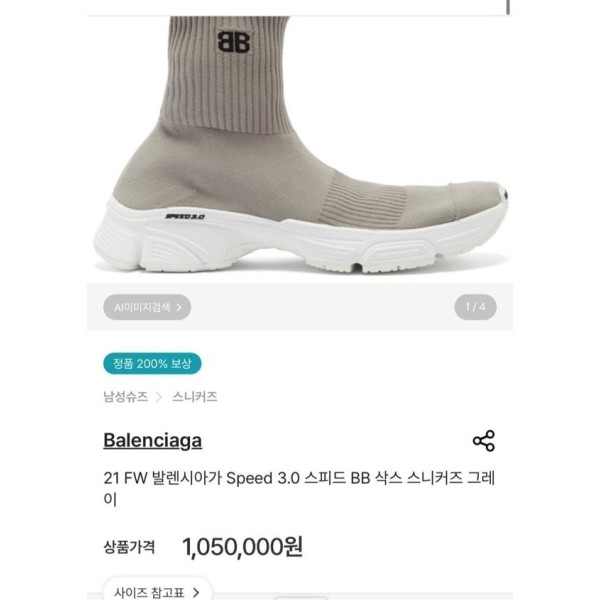Share this Balenciaga product
The image size is (600, 600).
483,441
